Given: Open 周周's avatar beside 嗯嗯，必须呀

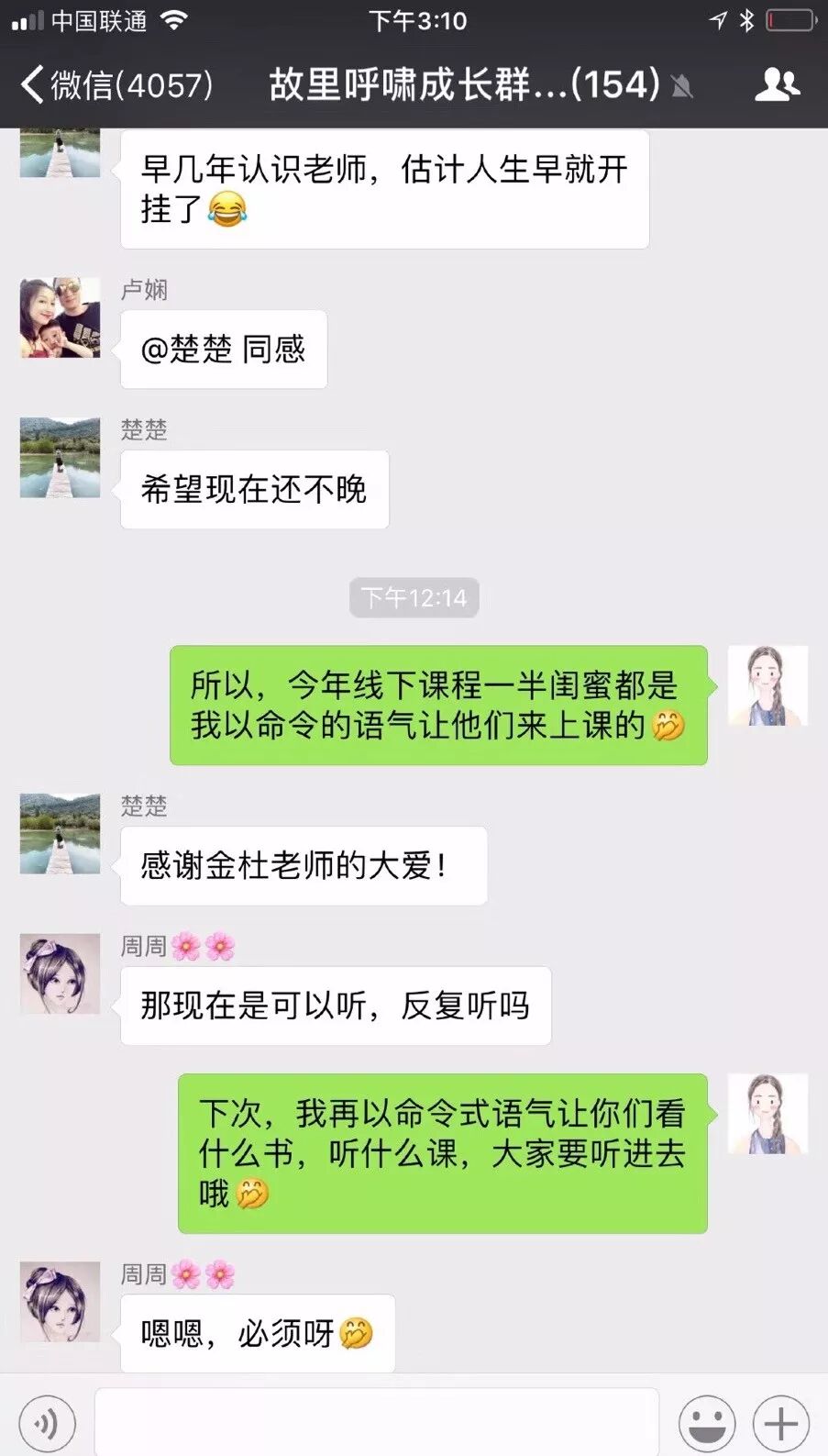Looking at the screenshot, I should 61,1302.
